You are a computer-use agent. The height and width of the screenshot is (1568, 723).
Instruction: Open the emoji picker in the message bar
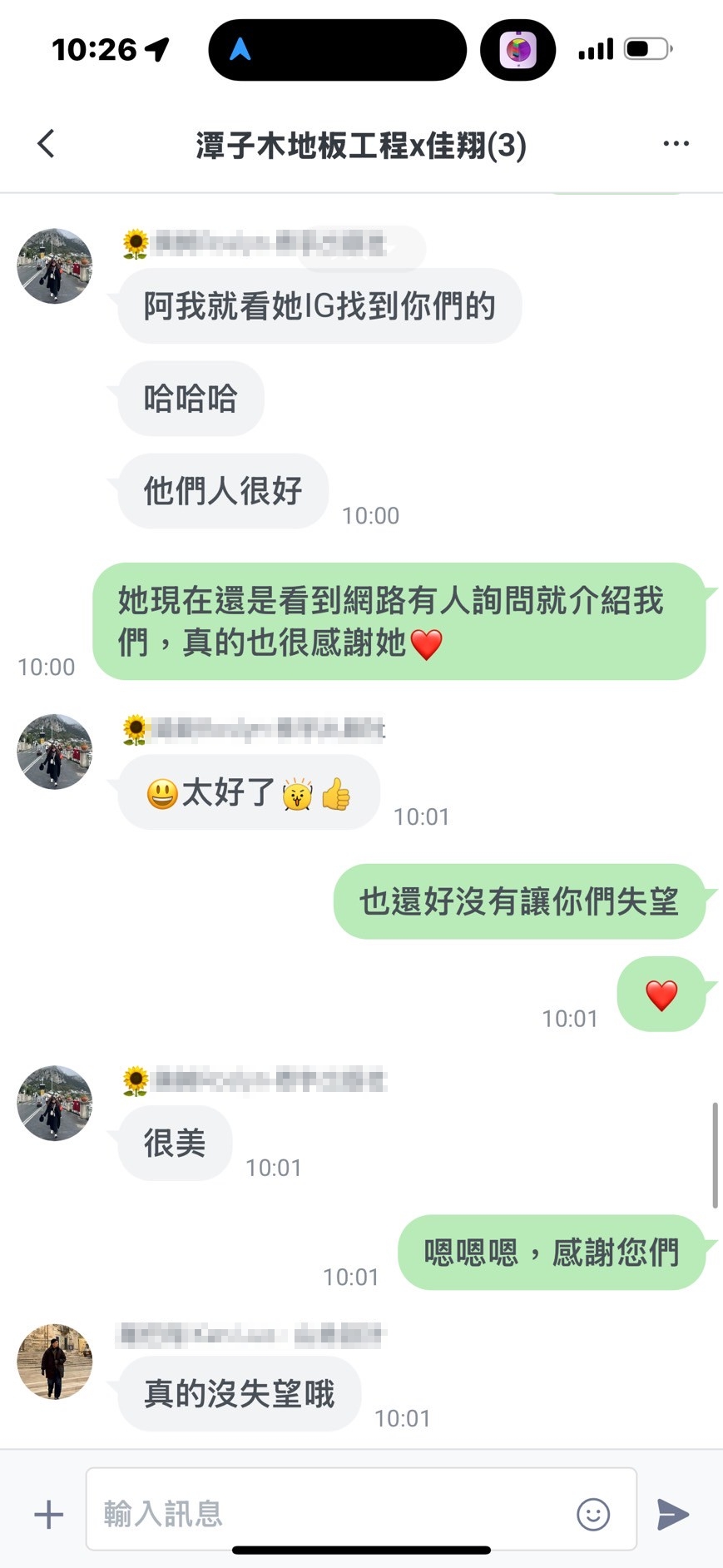coord(592,1515)
